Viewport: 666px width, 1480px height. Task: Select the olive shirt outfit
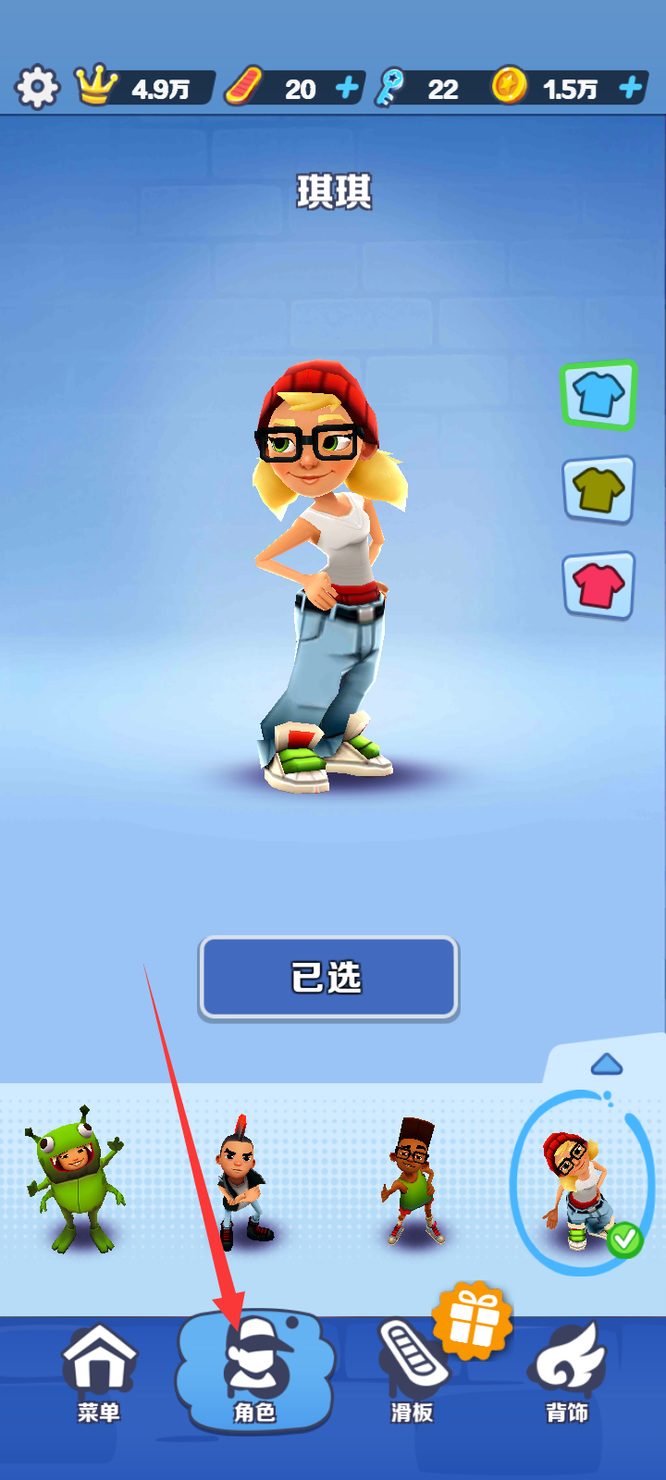point(599,489)
